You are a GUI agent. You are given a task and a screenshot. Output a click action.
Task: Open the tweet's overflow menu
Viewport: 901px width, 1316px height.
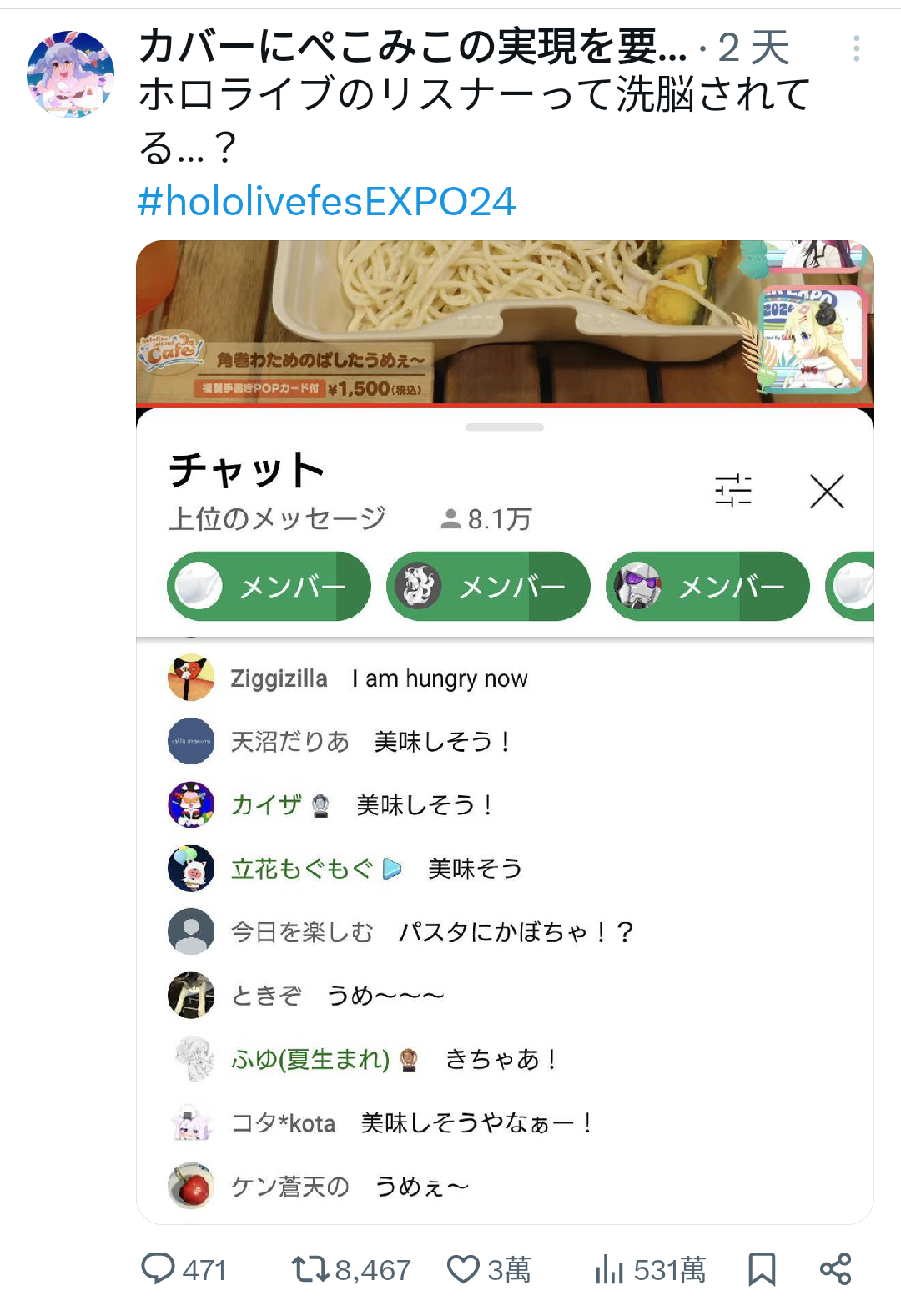pyautogui.click(x=856, y=48)
